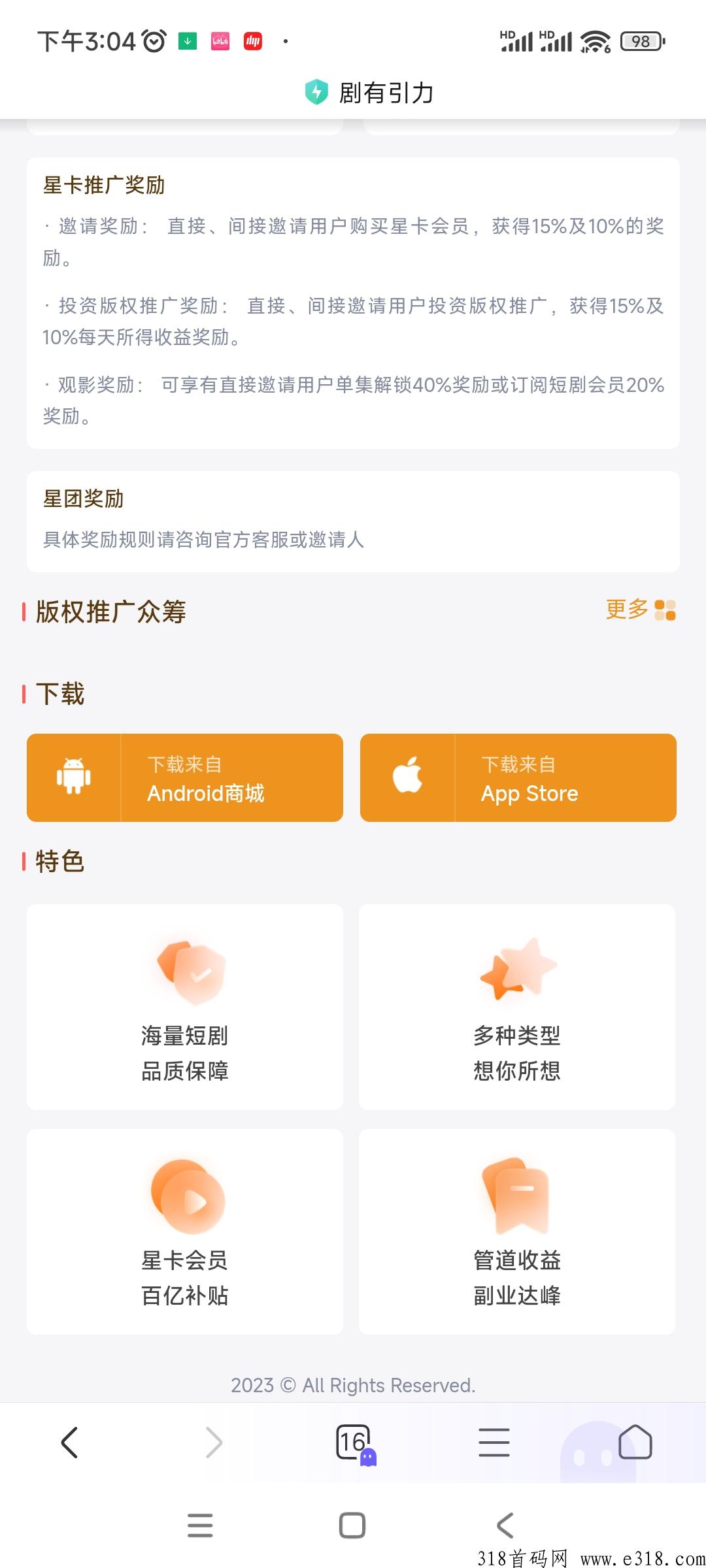Open the browser tabs switcher showing 16

click(x=355, y=1443)
